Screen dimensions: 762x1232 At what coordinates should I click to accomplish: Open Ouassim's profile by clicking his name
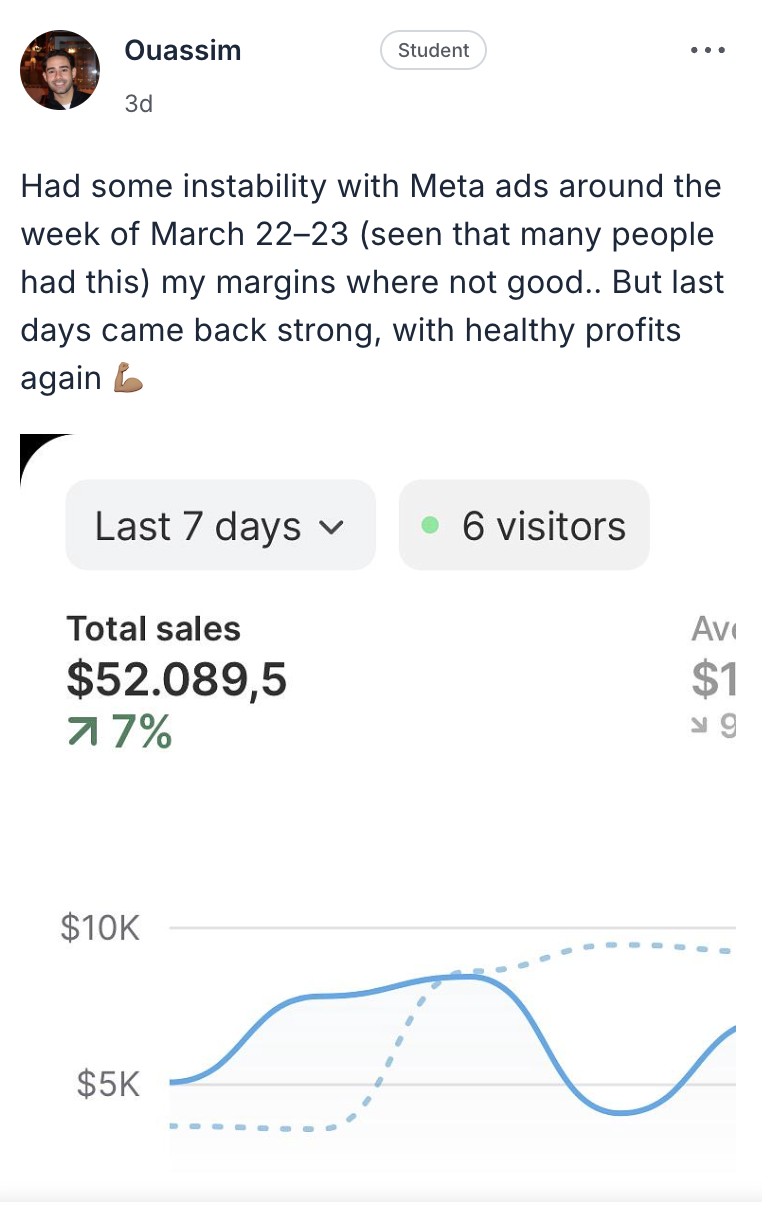tap(183, 50)
